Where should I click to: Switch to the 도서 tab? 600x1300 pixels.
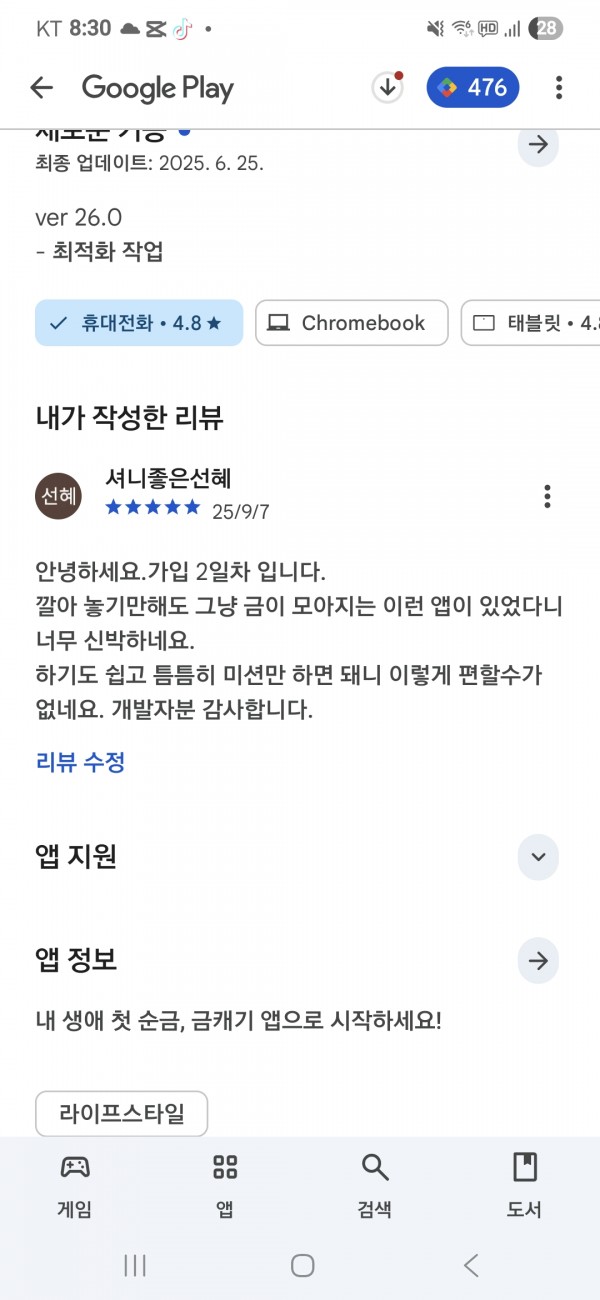(525, 1185)
